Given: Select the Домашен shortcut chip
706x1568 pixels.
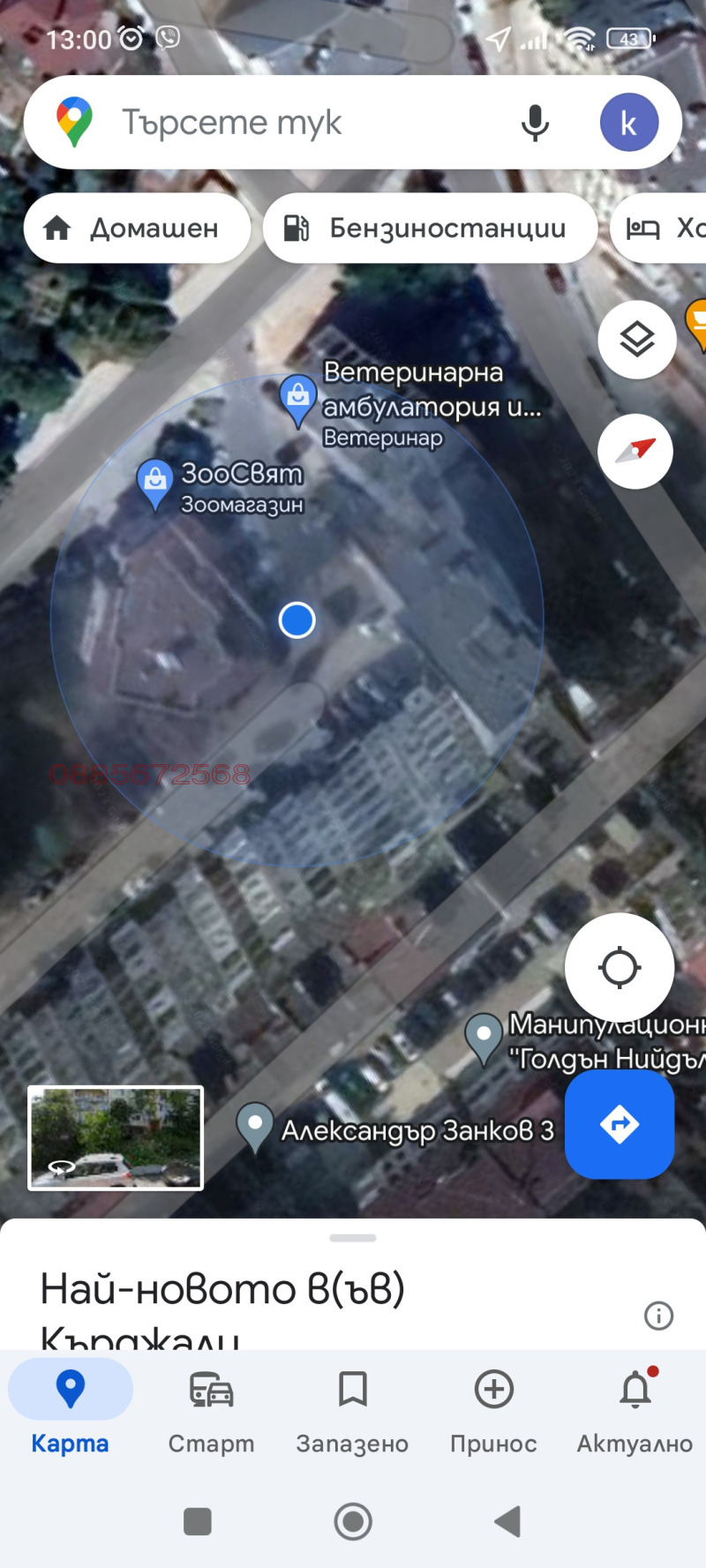Looking at the screenshot, I should (x=137, y=228).
